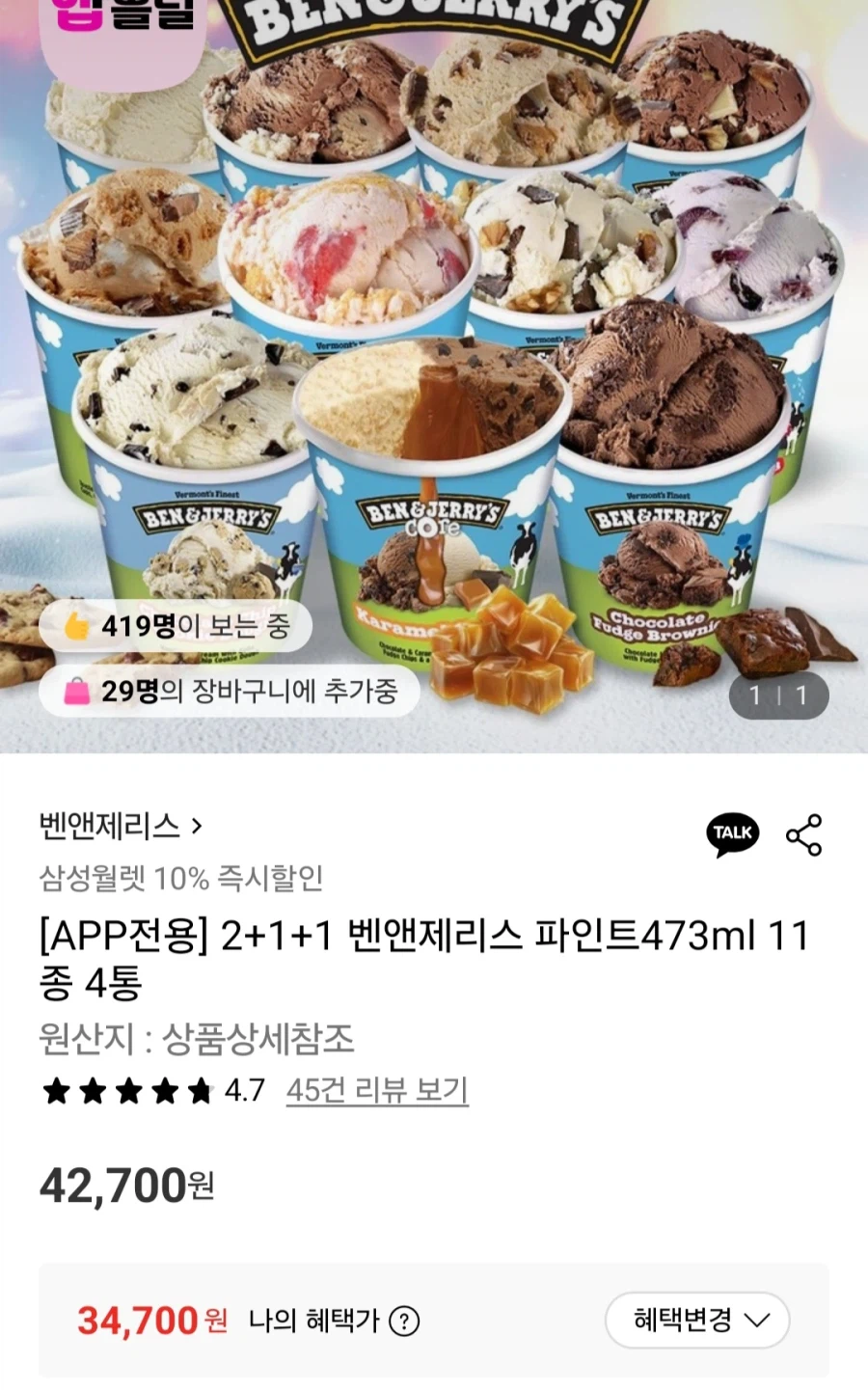Select the [APP전용] product title text
This screenshot has height=1390, width=868.
pos(424,955)
